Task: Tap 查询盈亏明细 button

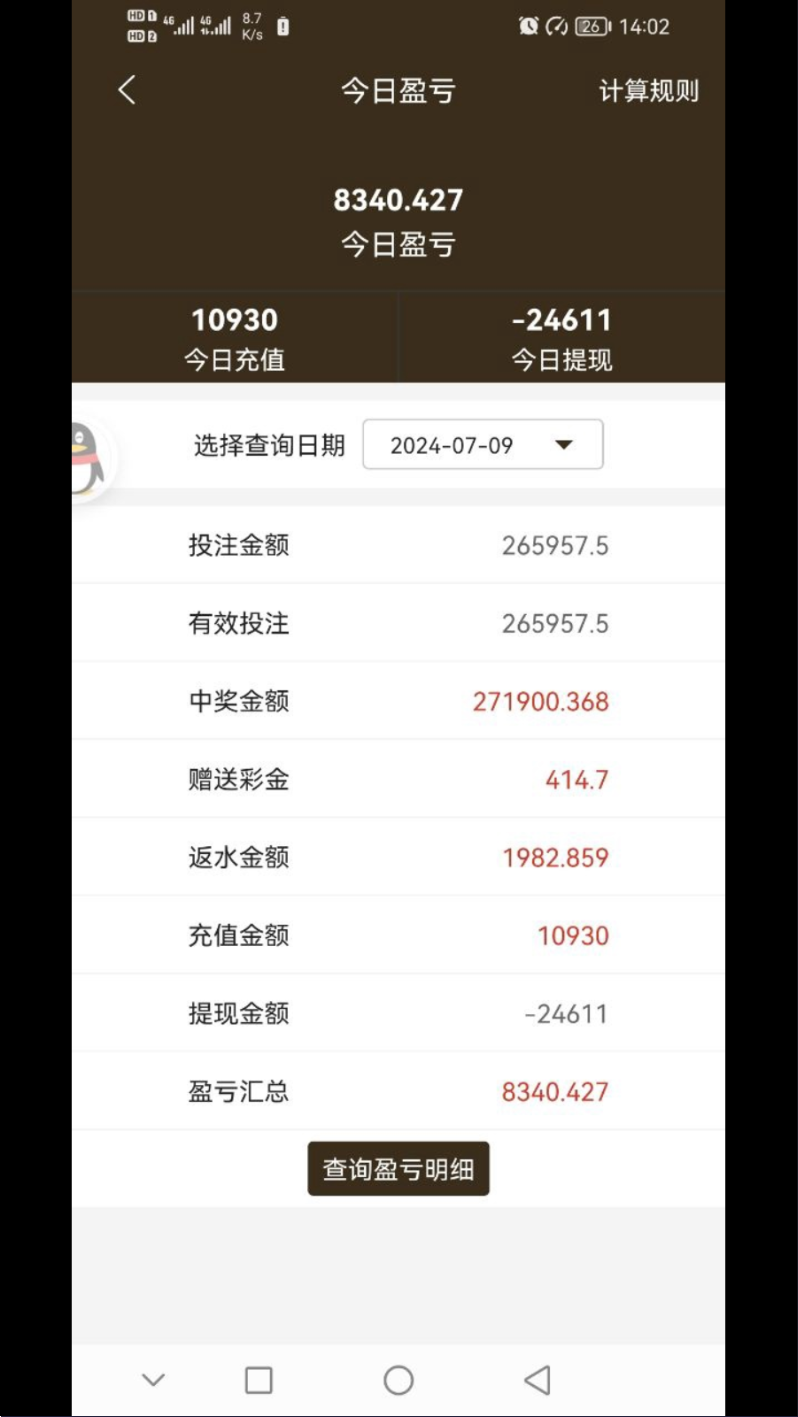Action: click(398, 1169)
